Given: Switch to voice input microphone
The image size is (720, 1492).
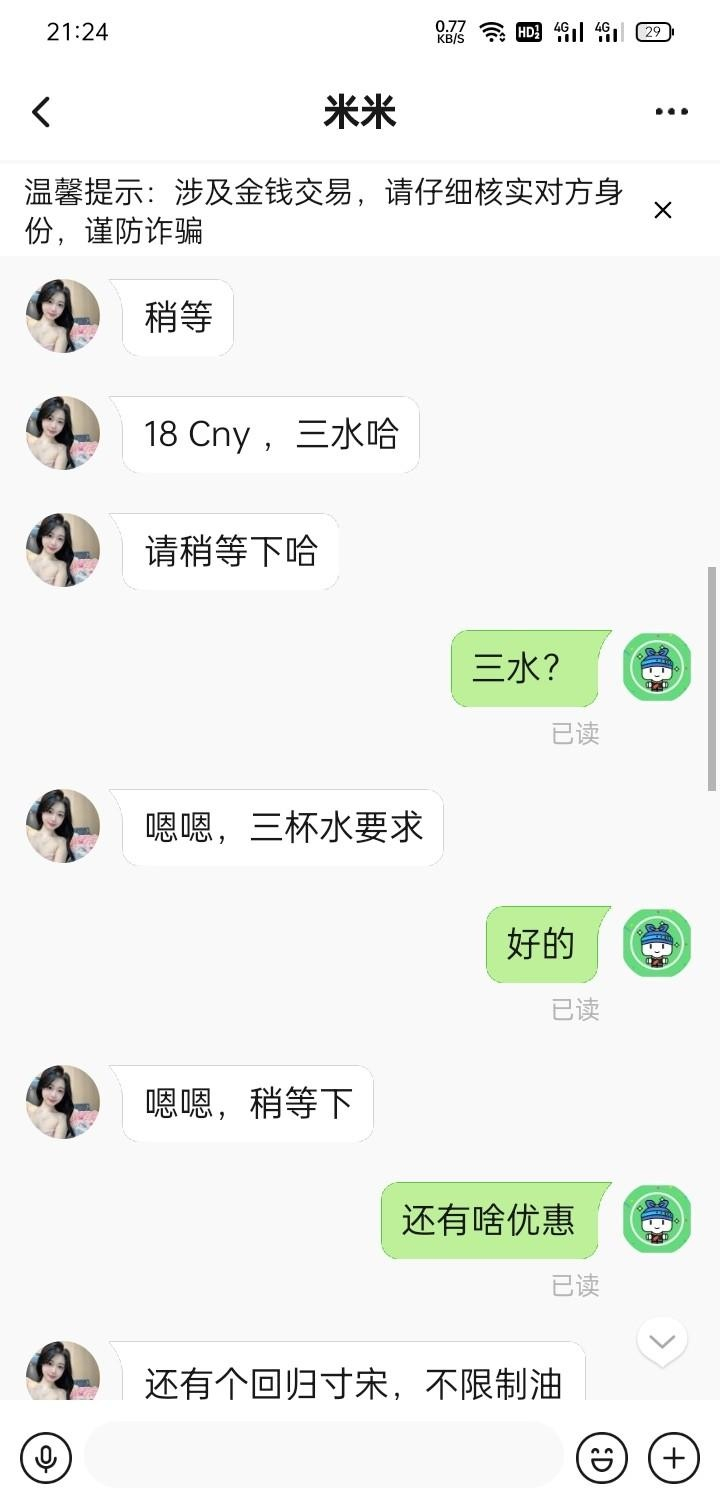Looking at the screenshot, I should pos(45,1457).
